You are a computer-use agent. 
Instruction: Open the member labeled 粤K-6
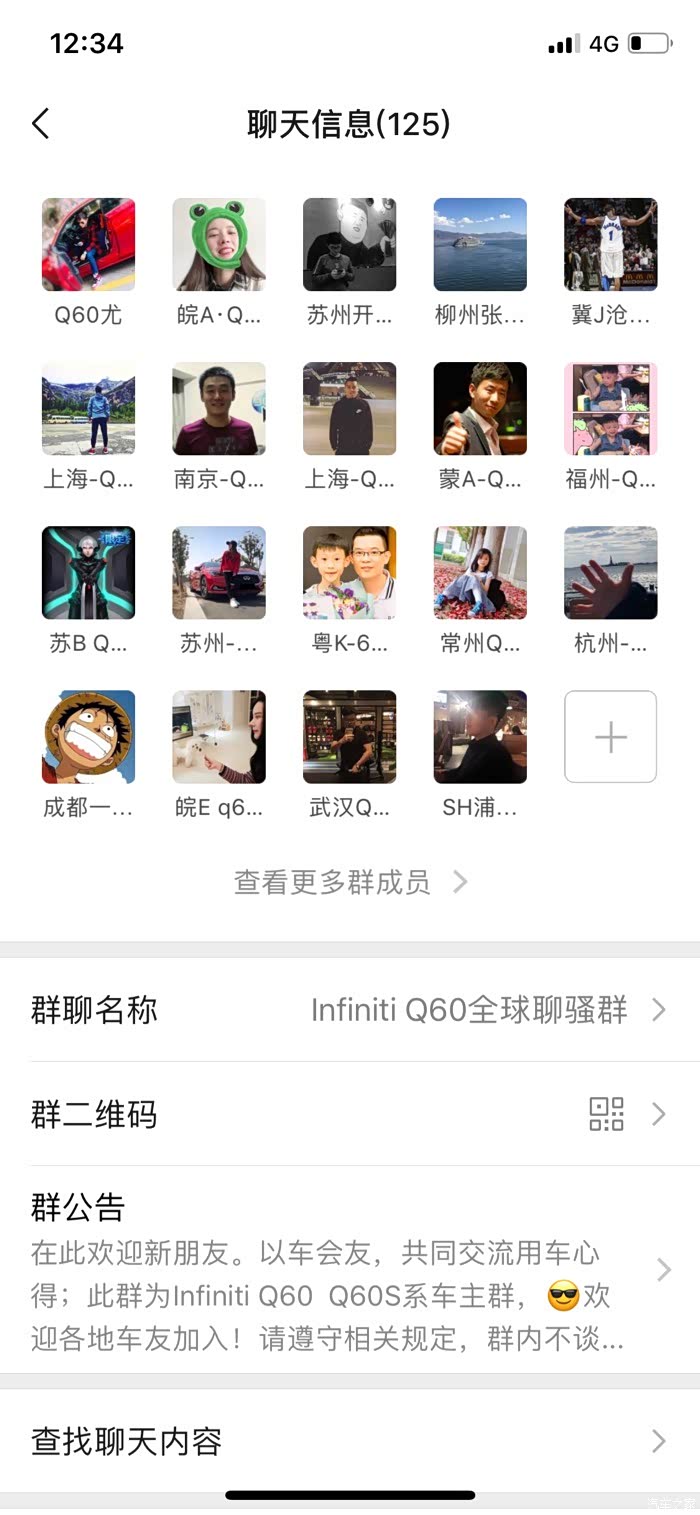[349, 573]
